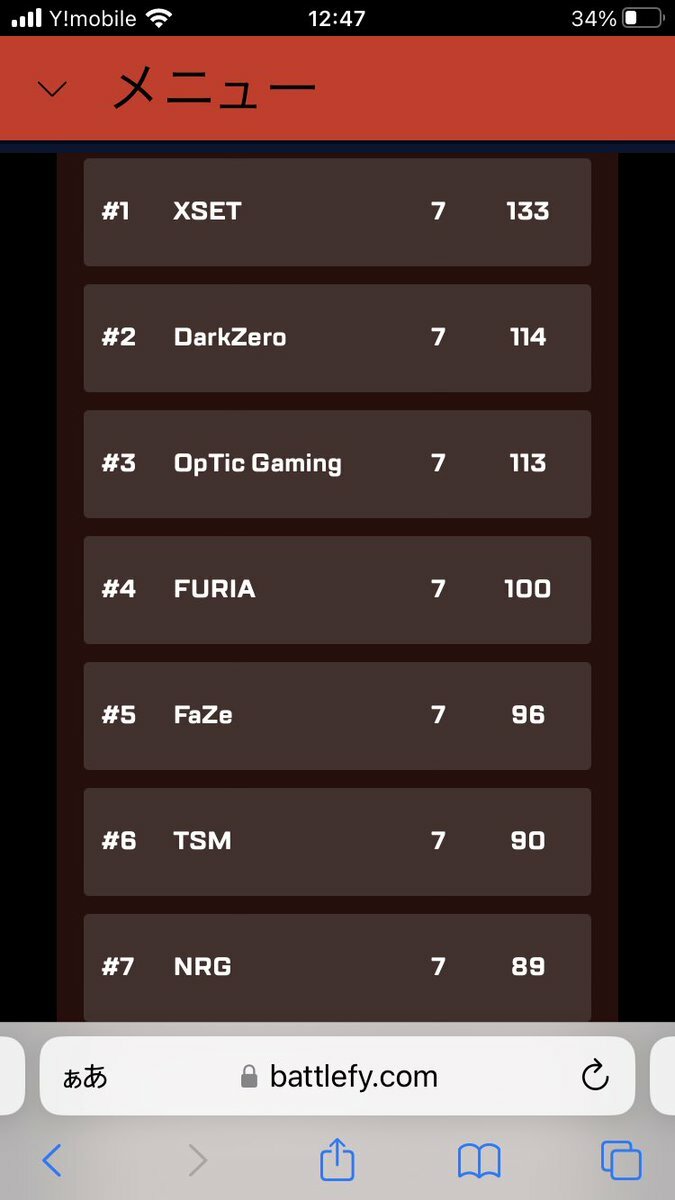Open the ぁあ reader options

pos(85,1077)
